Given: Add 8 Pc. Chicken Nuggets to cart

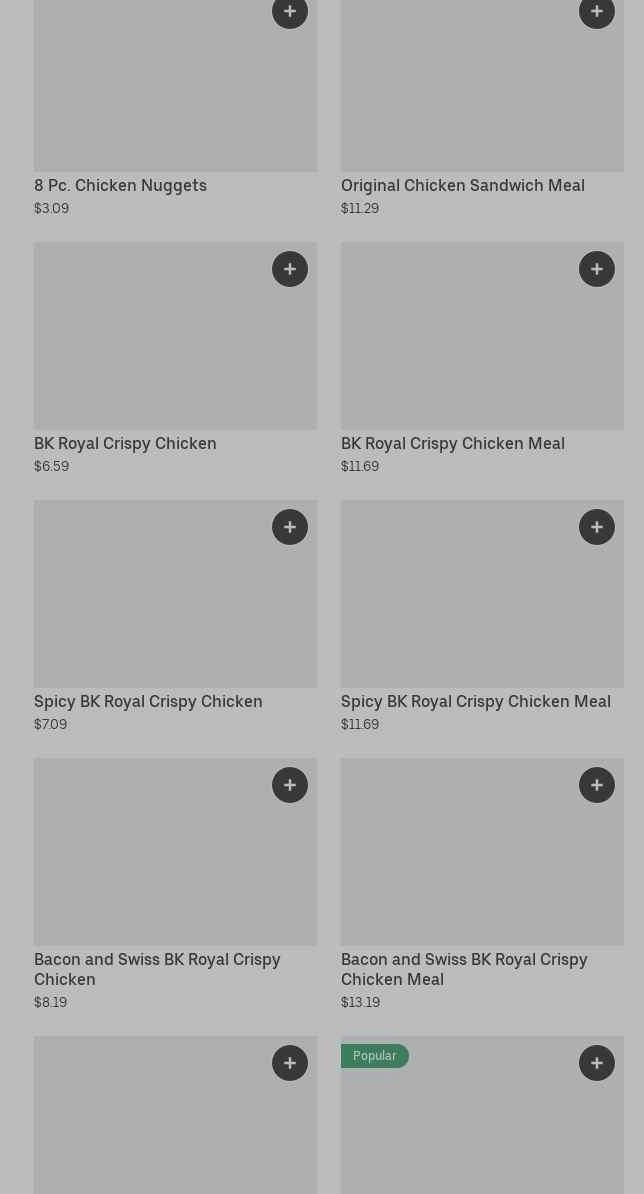Looking at the screenshot, I should [x=290, y=12].
